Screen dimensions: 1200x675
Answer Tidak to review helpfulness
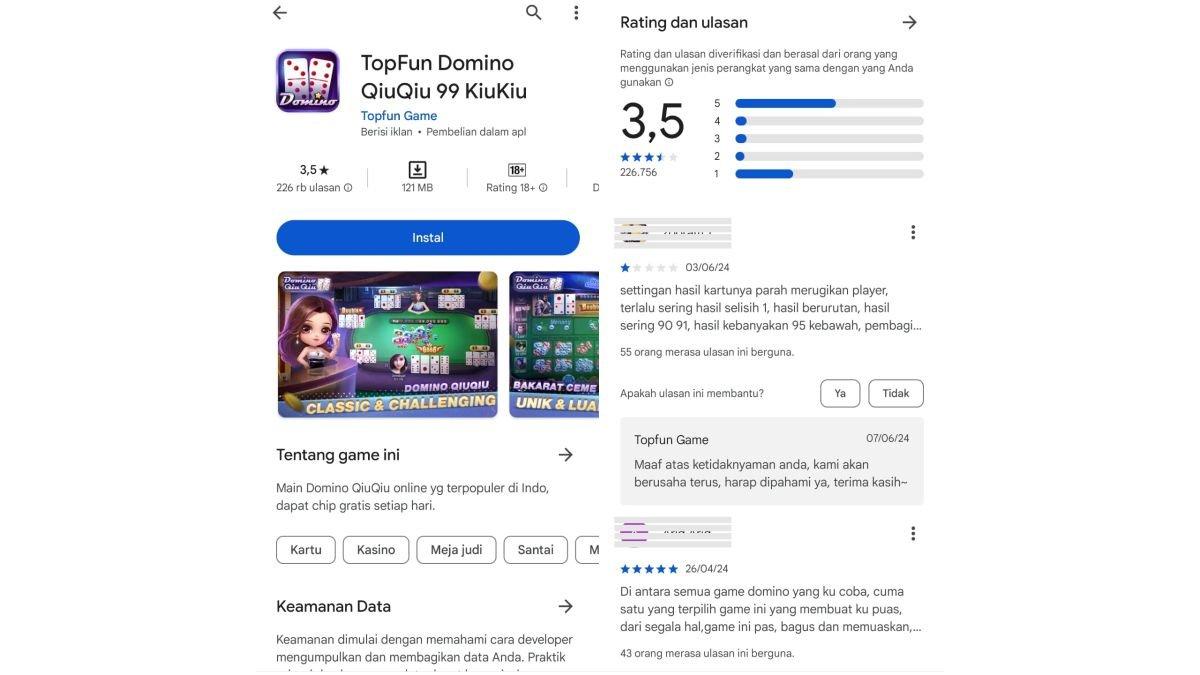tap(895, 394)
